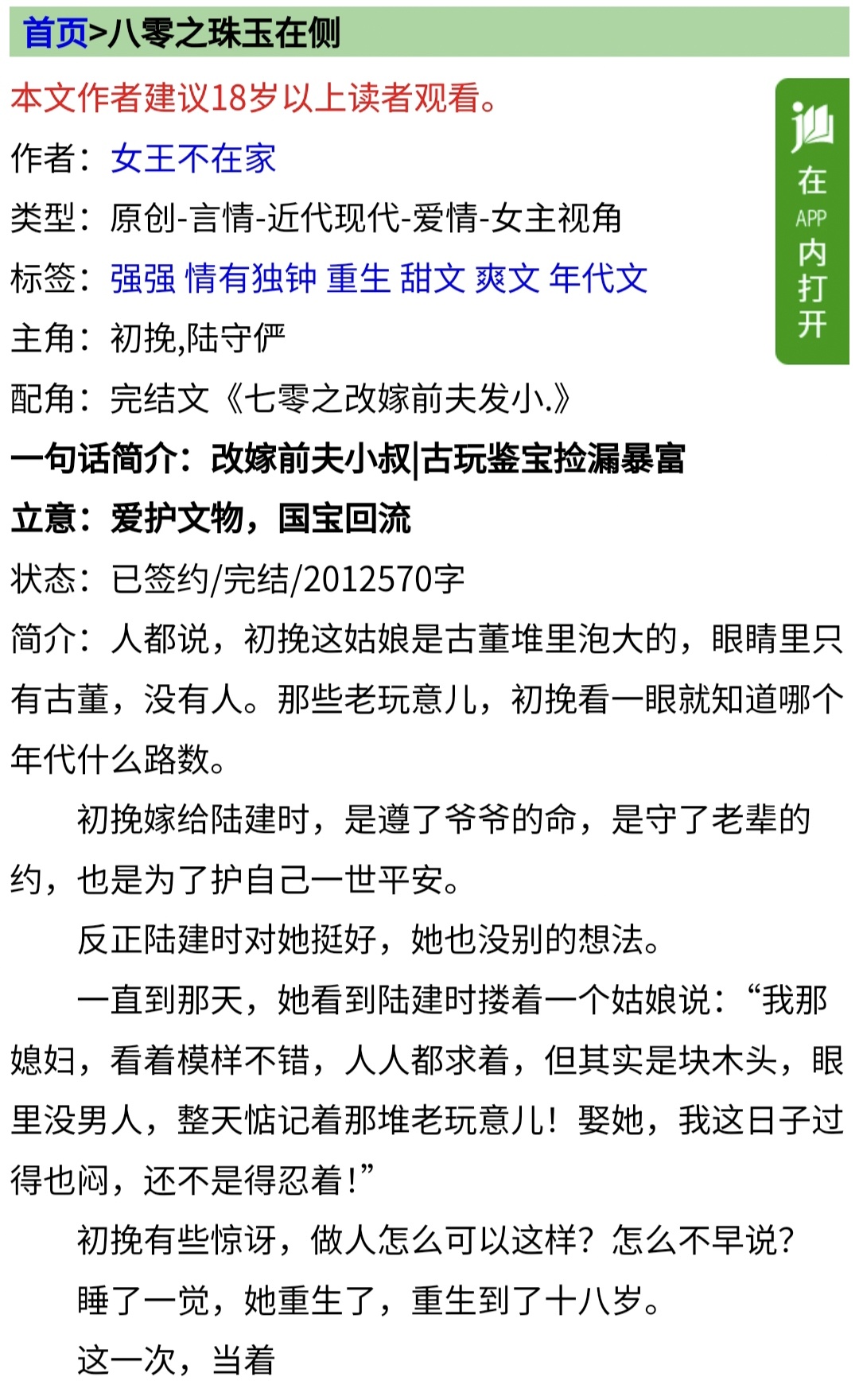
Task: Go to the 首页 home link
Action: (56, 33)
